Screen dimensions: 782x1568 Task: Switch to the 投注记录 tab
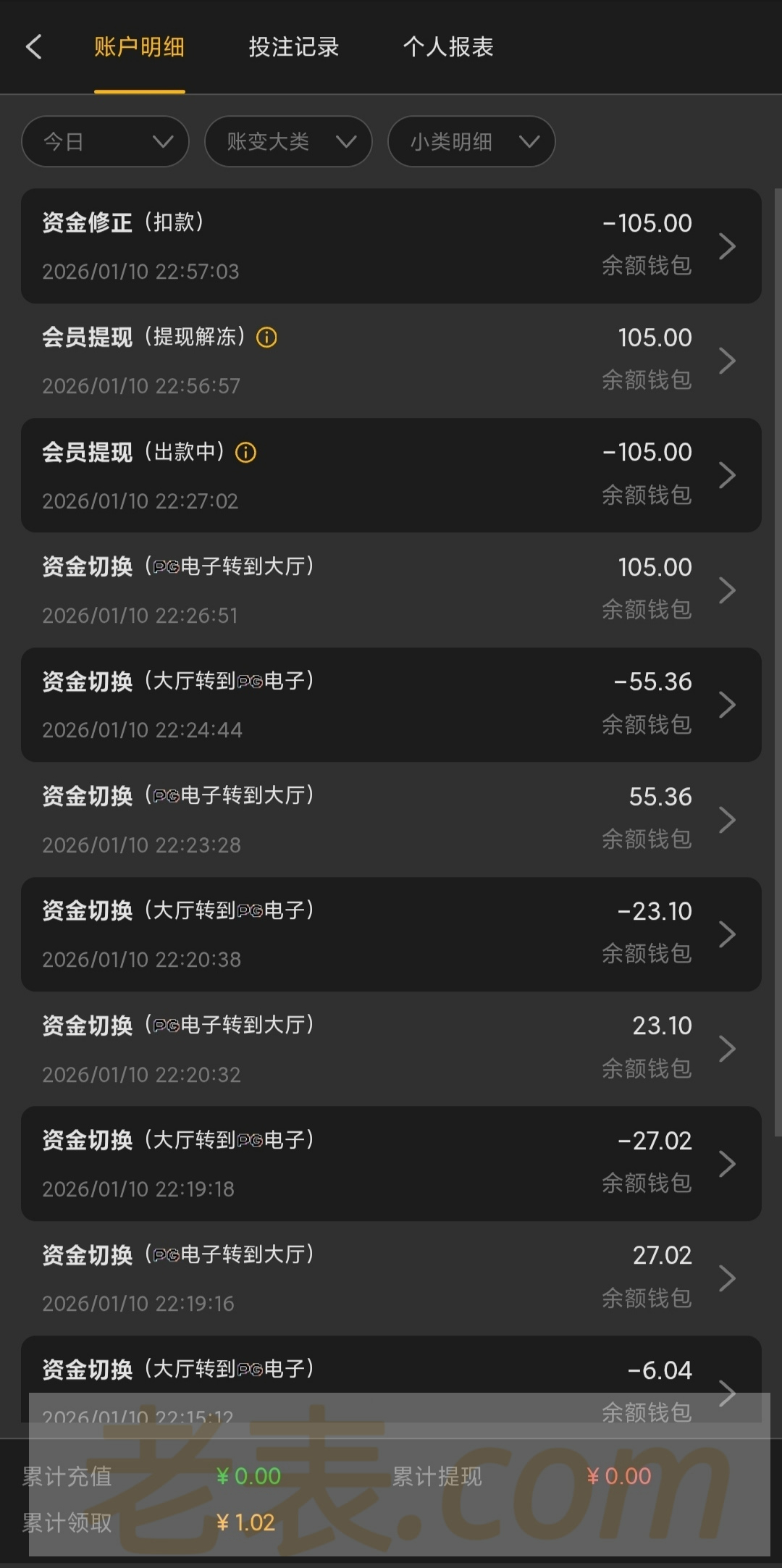(x=293, y=47)
